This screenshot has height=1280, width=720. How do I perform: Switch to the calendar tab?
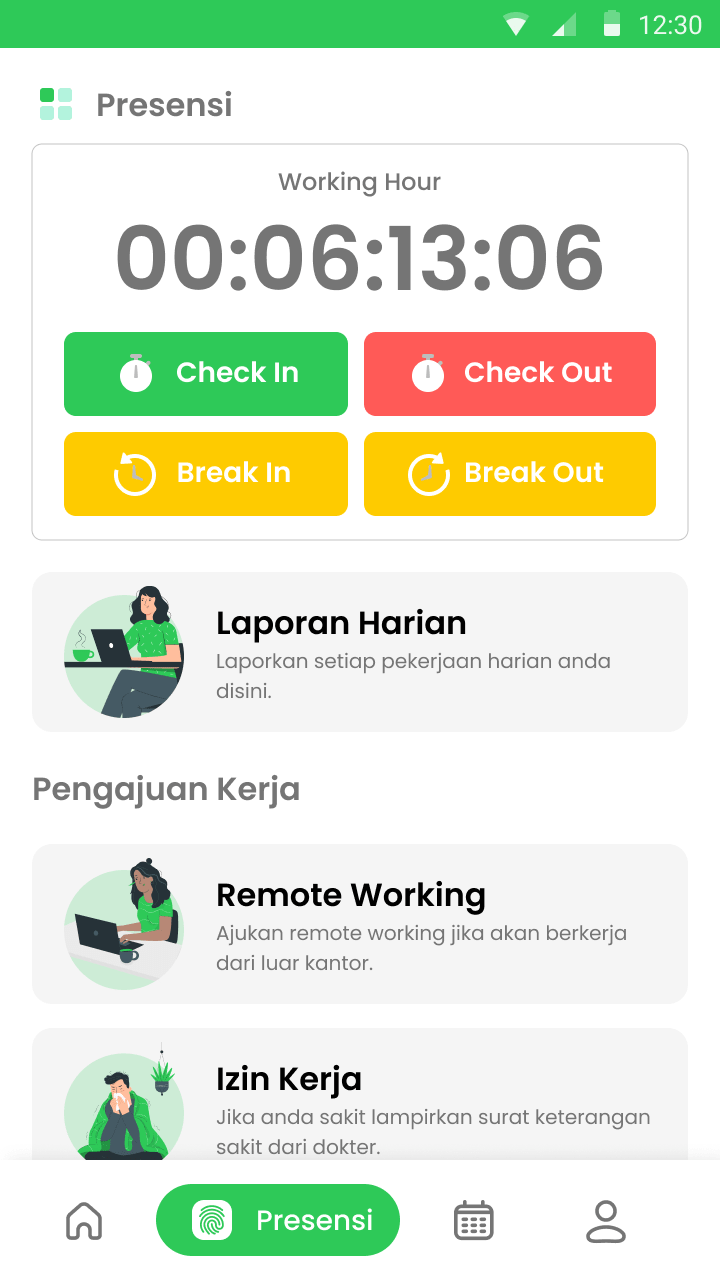click(x=474, y=1220)
